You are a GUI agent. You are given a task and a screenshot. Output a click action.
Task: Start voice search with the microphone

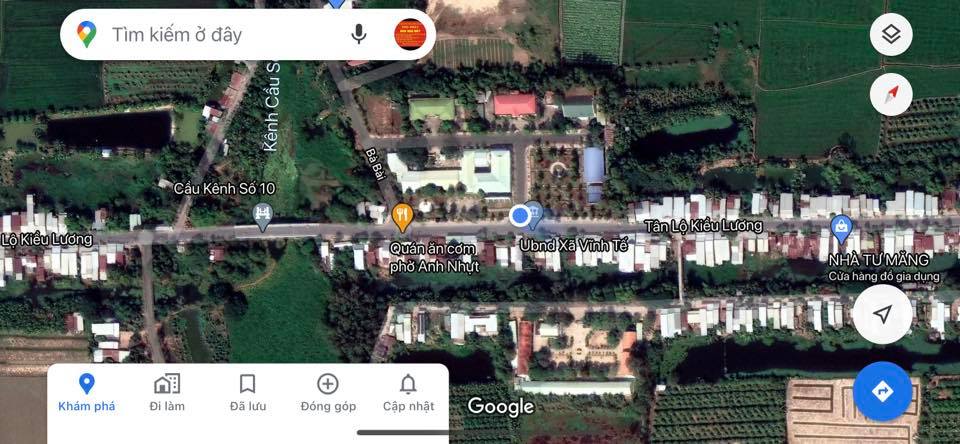pos(359,35)
